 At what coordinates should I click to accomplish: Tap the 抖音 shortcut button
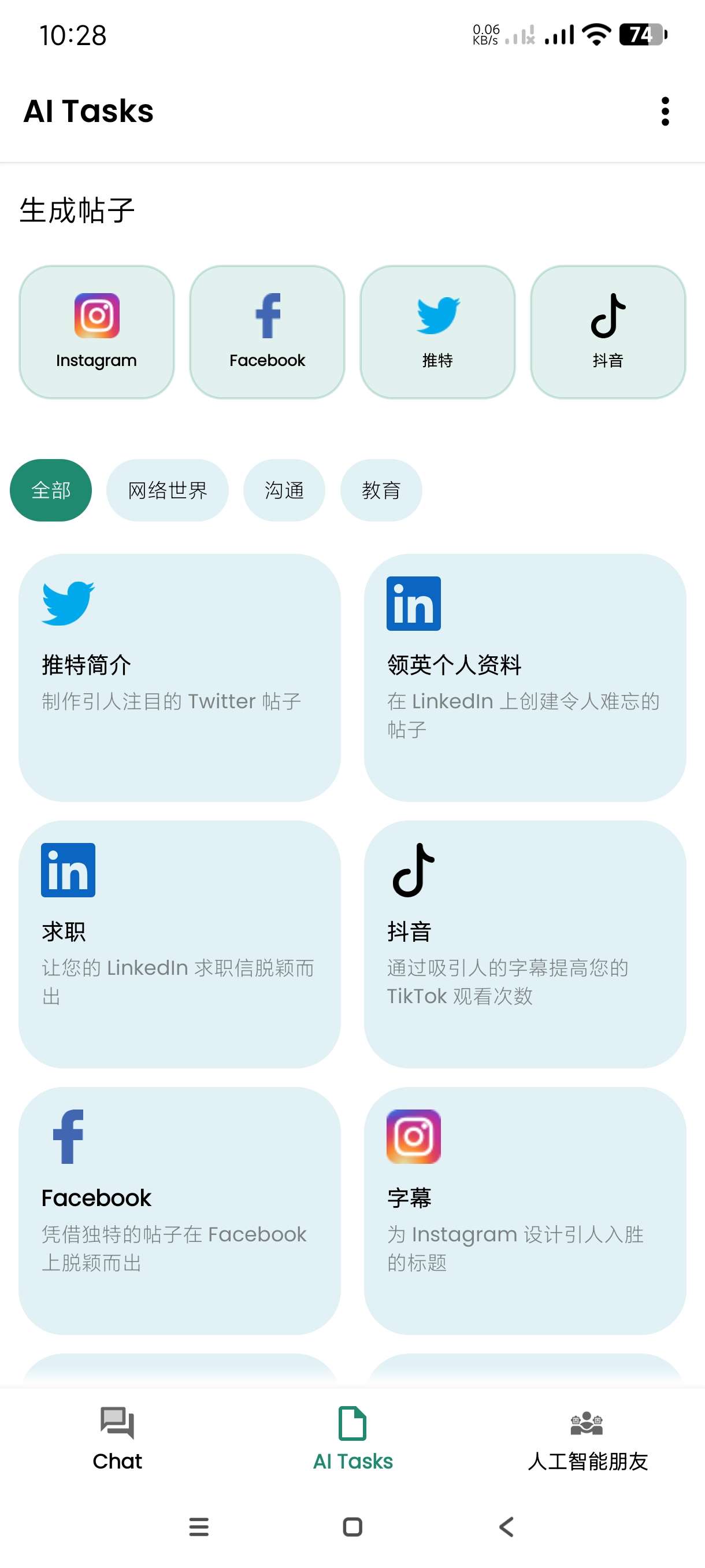tap(608, 332)
